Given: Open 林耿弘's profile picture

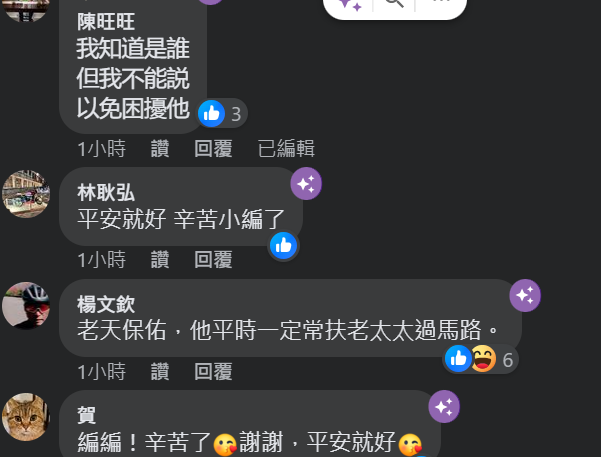Looking at the screenshot, I should click(26, 194).
